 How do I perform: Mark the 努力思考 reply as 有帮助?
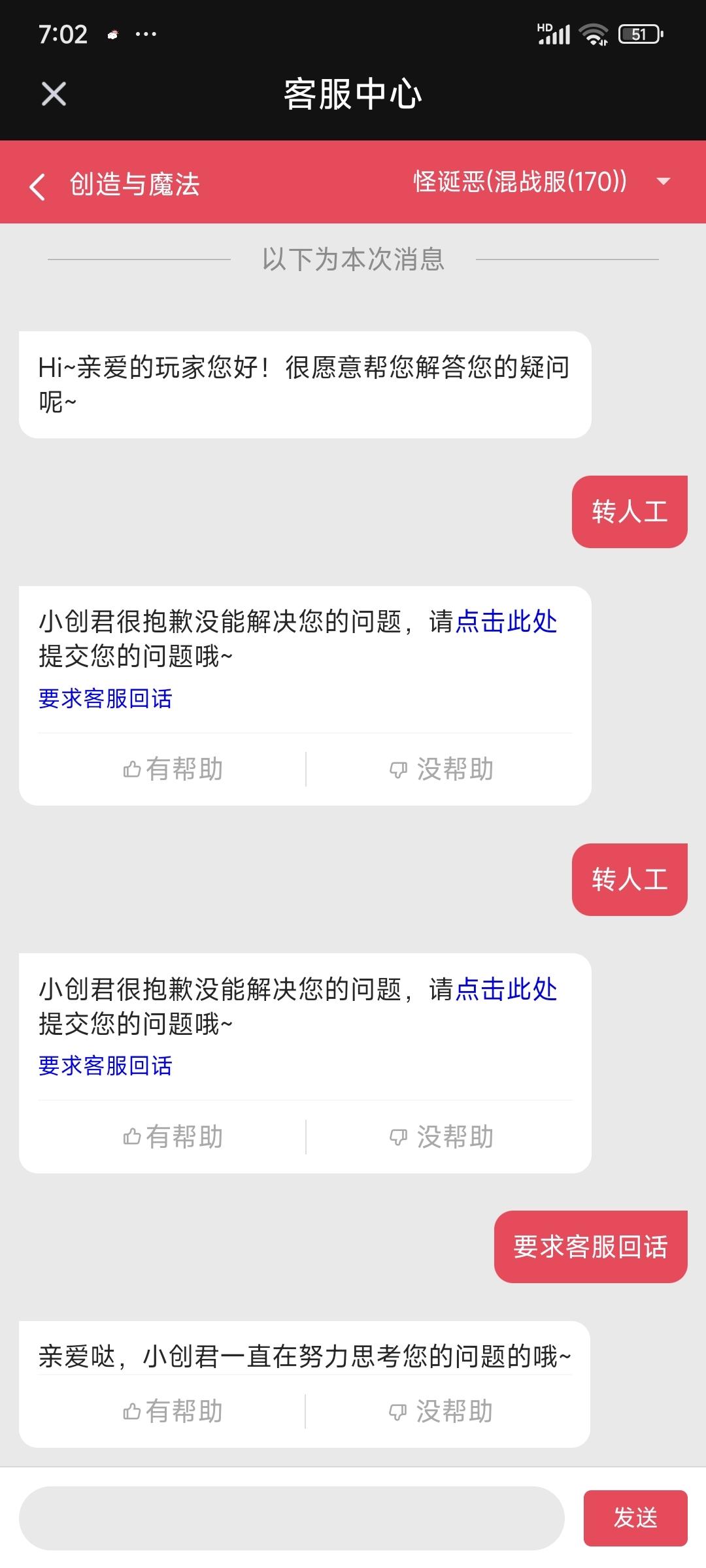[173, 1411]
